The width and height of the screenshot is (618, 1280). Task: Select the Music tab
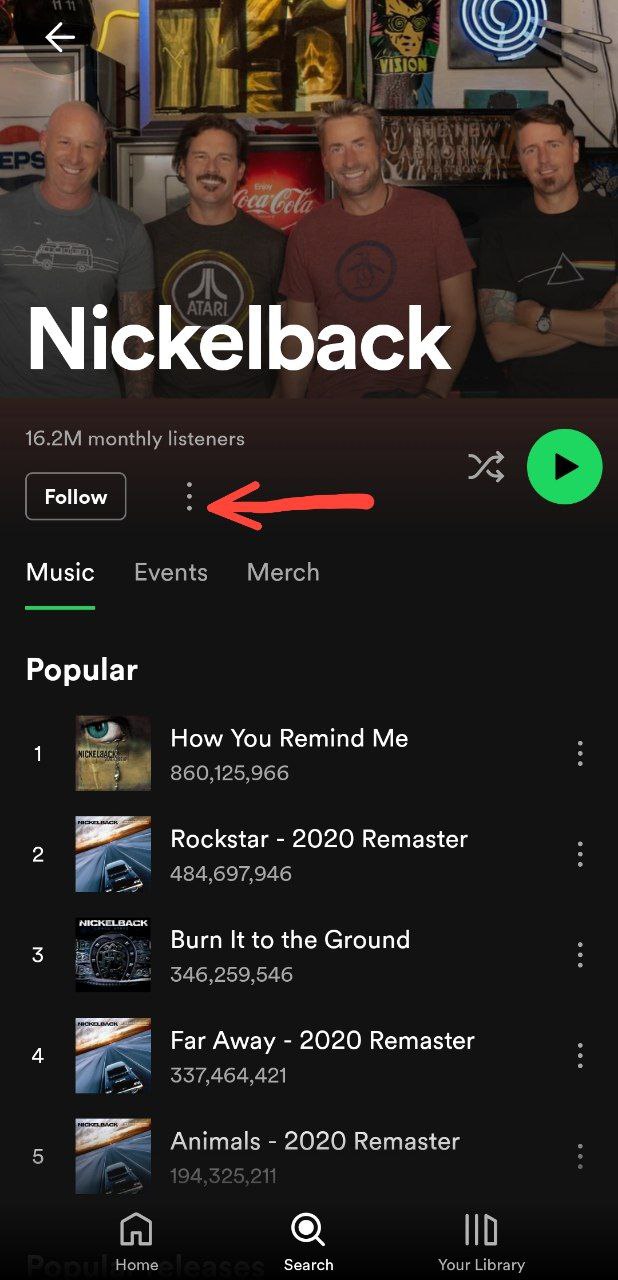pos(60,573)
